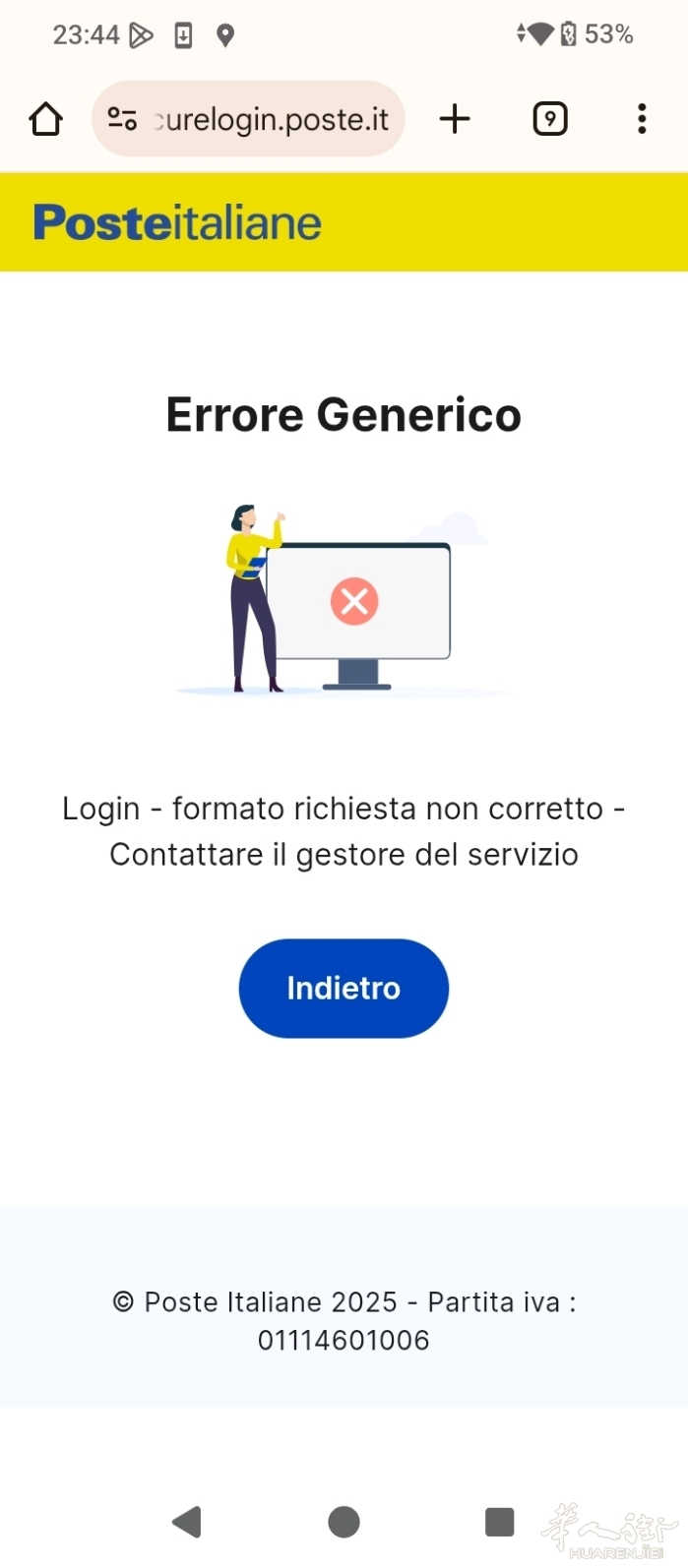Viewport: 688px width, 1568px height.
Task: Go back with the system back button
Action: (x=187, y=1522)
